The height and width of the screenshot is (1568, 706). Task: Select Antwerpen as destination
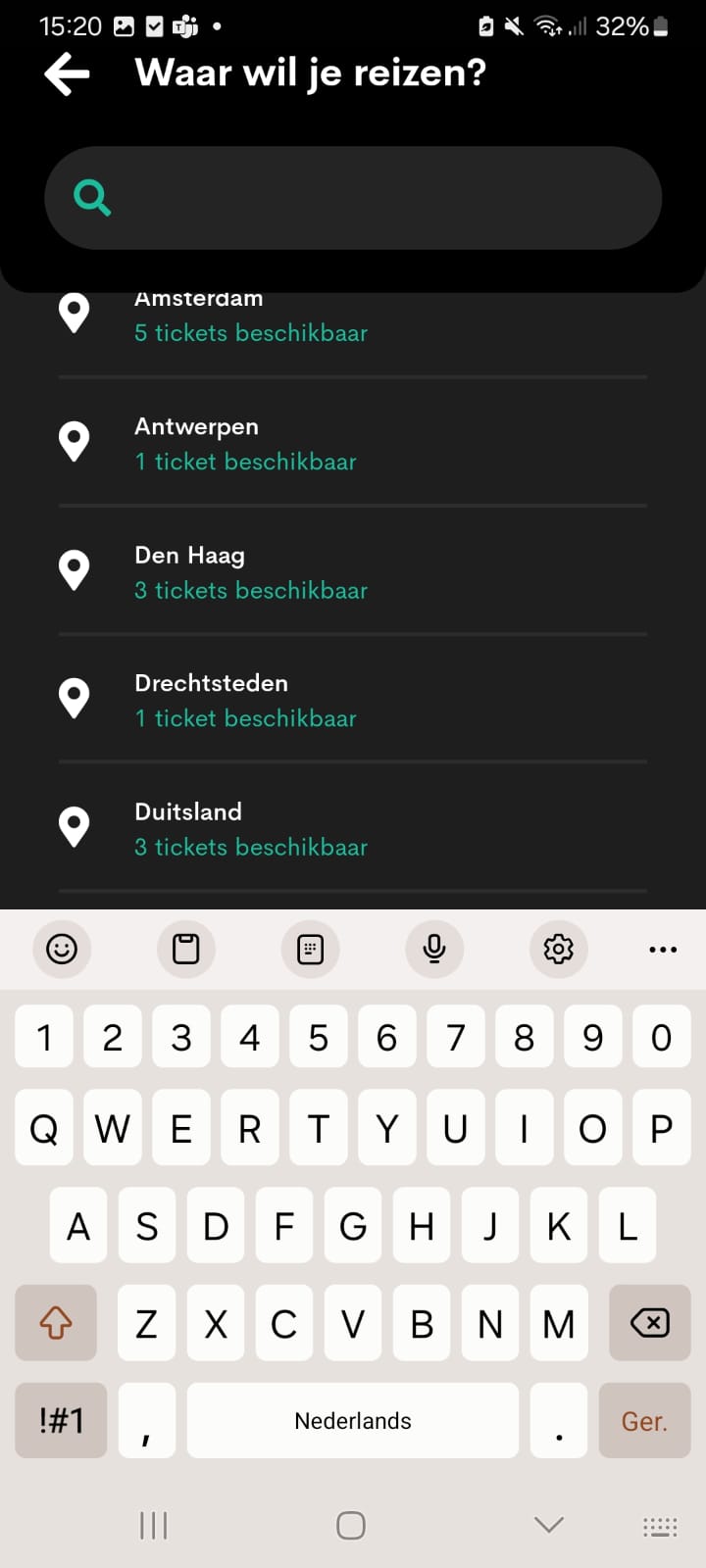[x=245, y=443]
